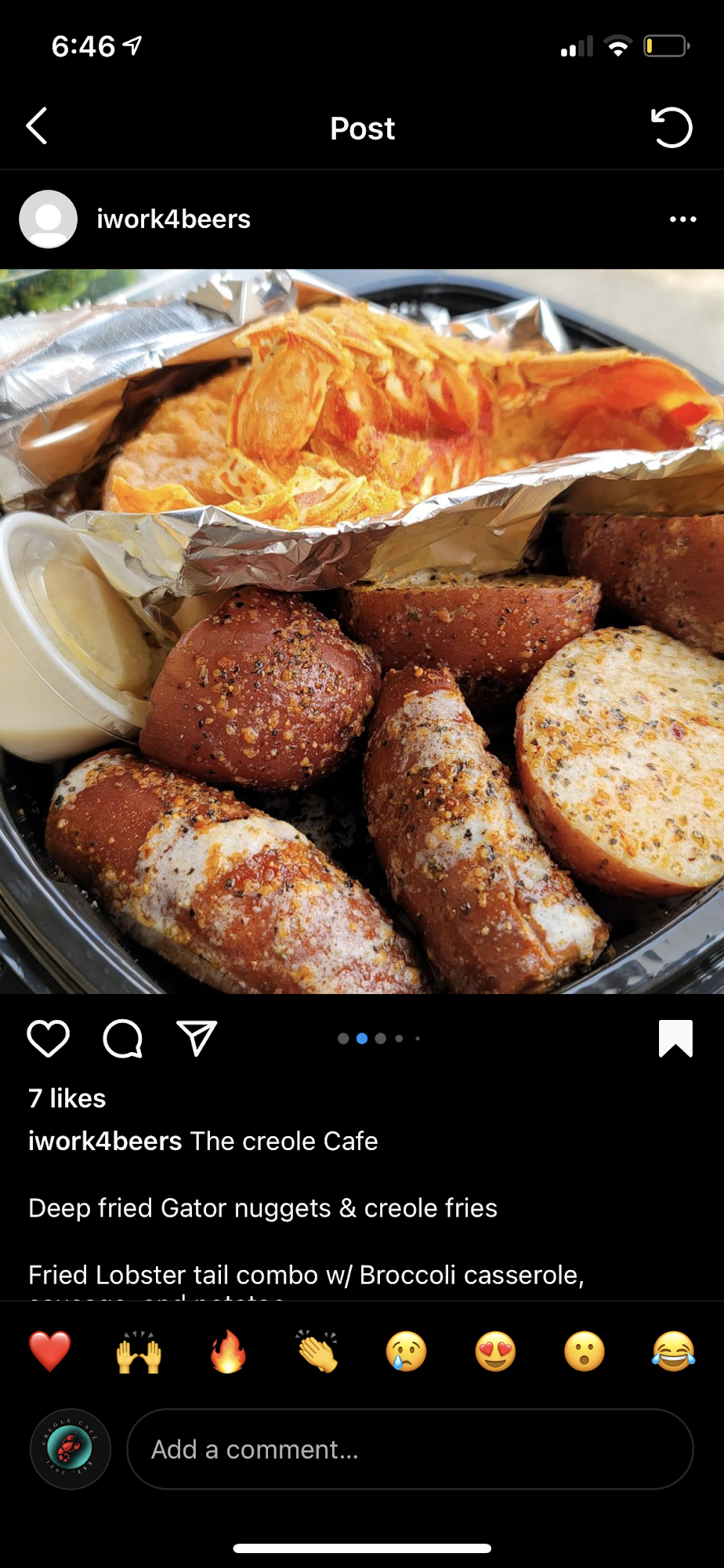View who liked by tapping 7 likes

[67, 1098]
